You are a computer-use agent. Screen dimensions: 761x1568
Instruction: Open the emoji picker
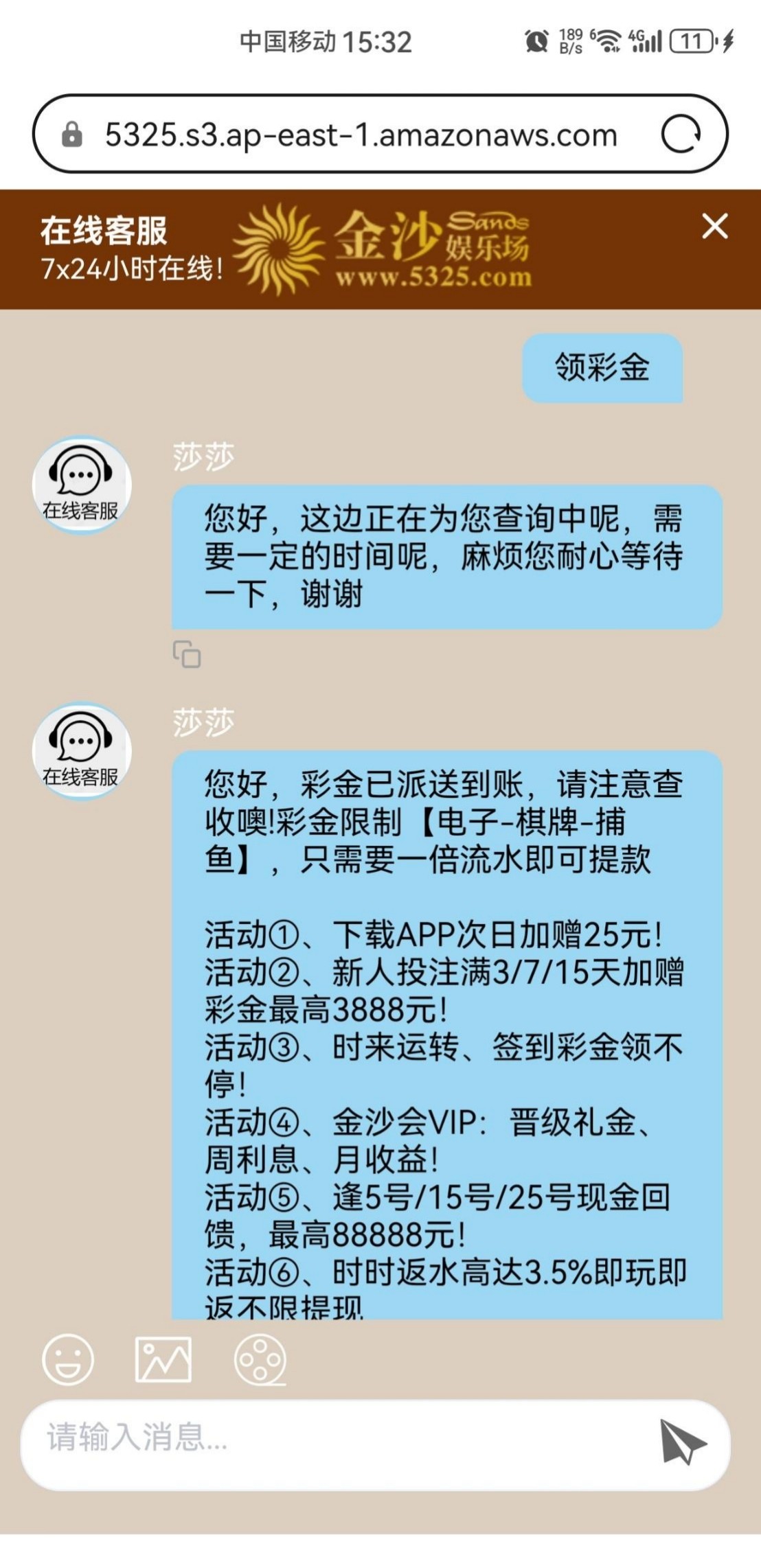(67, 1359)
